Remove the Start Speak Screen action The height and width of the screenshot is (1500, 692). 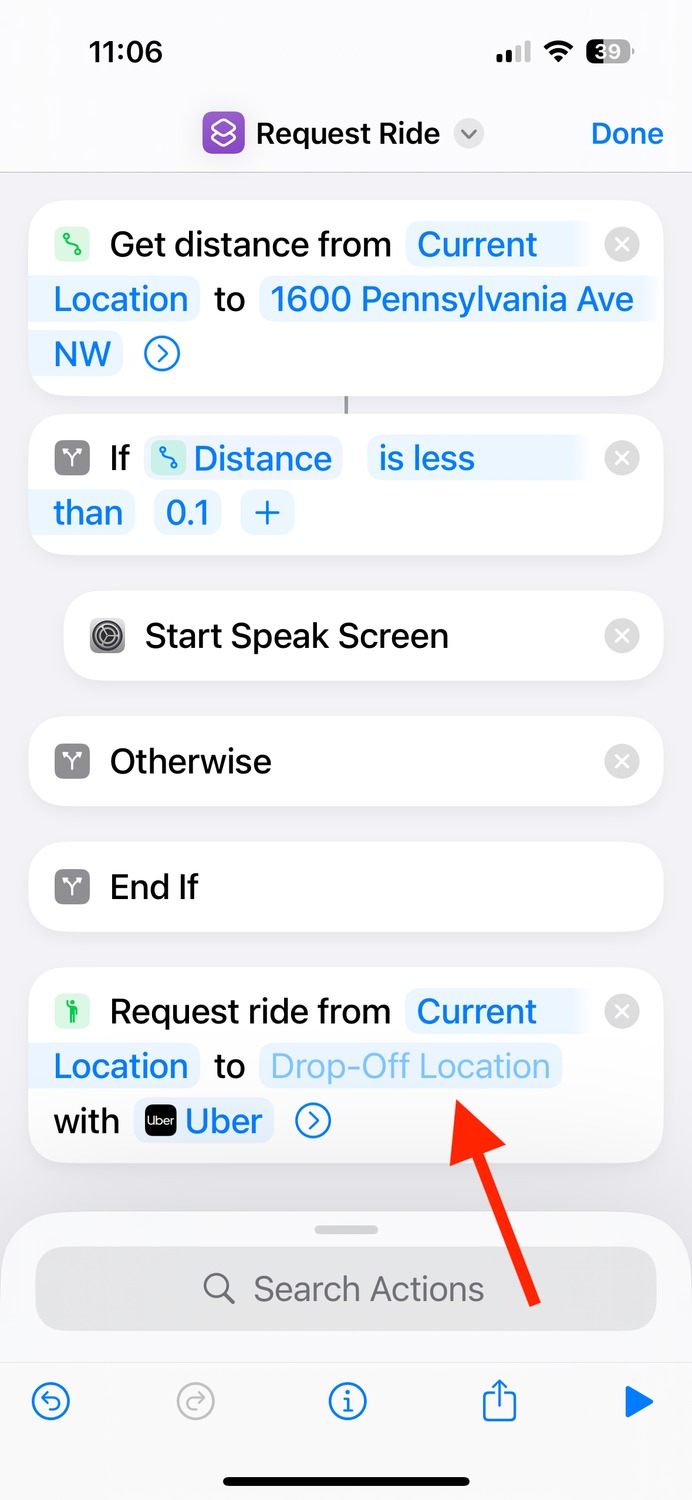[x=622, y=636]
